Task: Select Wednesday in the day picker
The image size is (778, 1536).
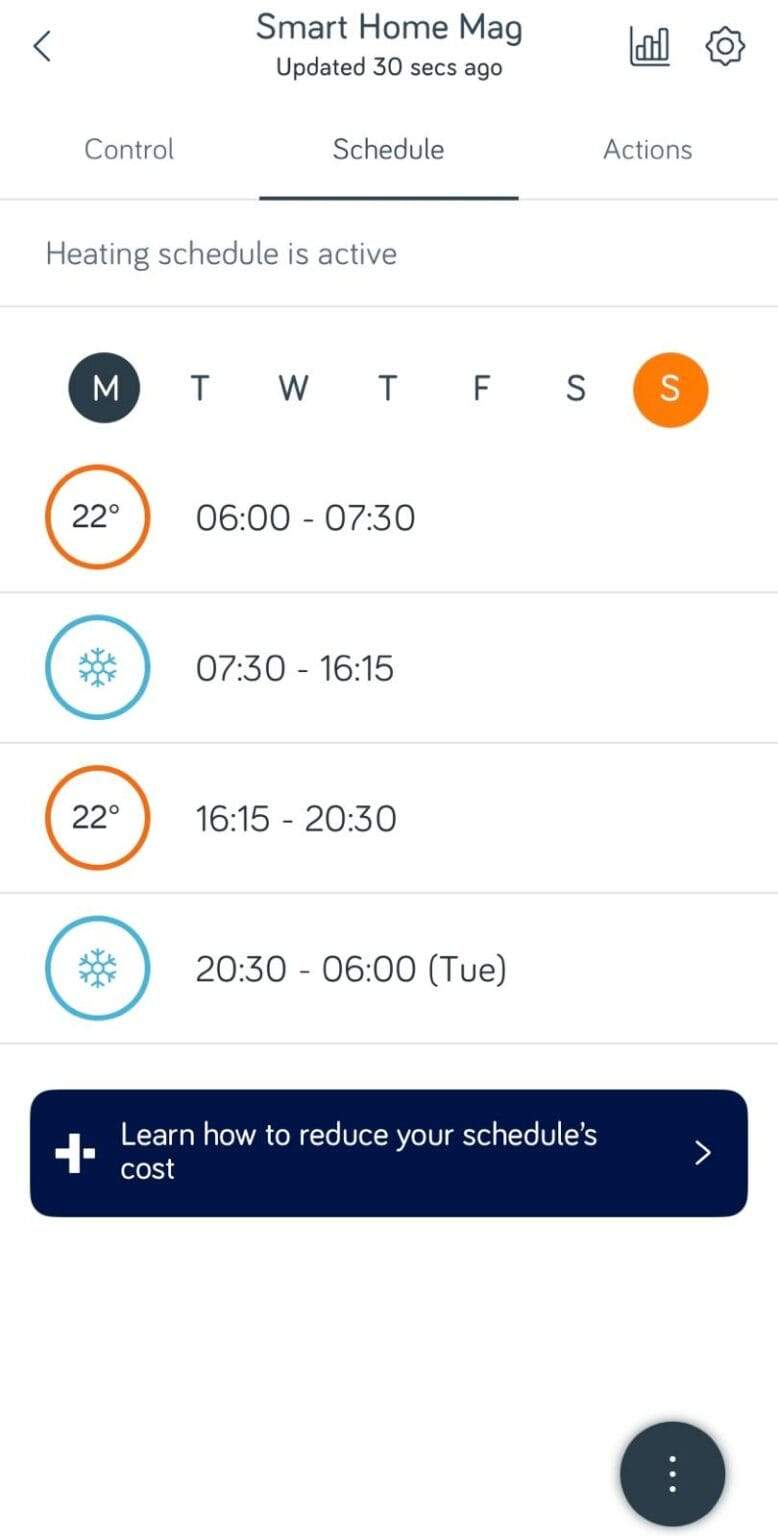Action: tap(293, 388)
